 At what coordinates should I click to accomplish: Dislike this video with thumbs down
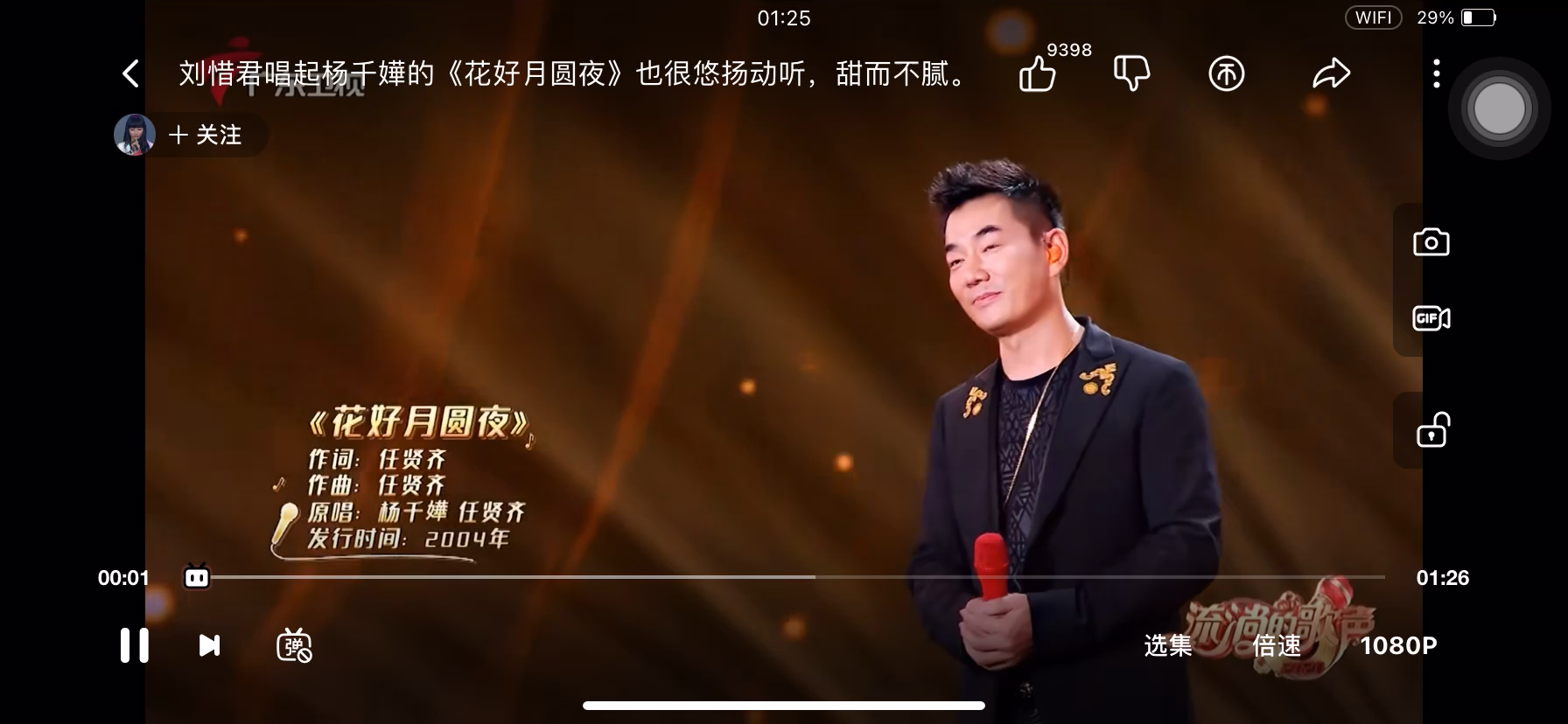(x=1131, y=73)
